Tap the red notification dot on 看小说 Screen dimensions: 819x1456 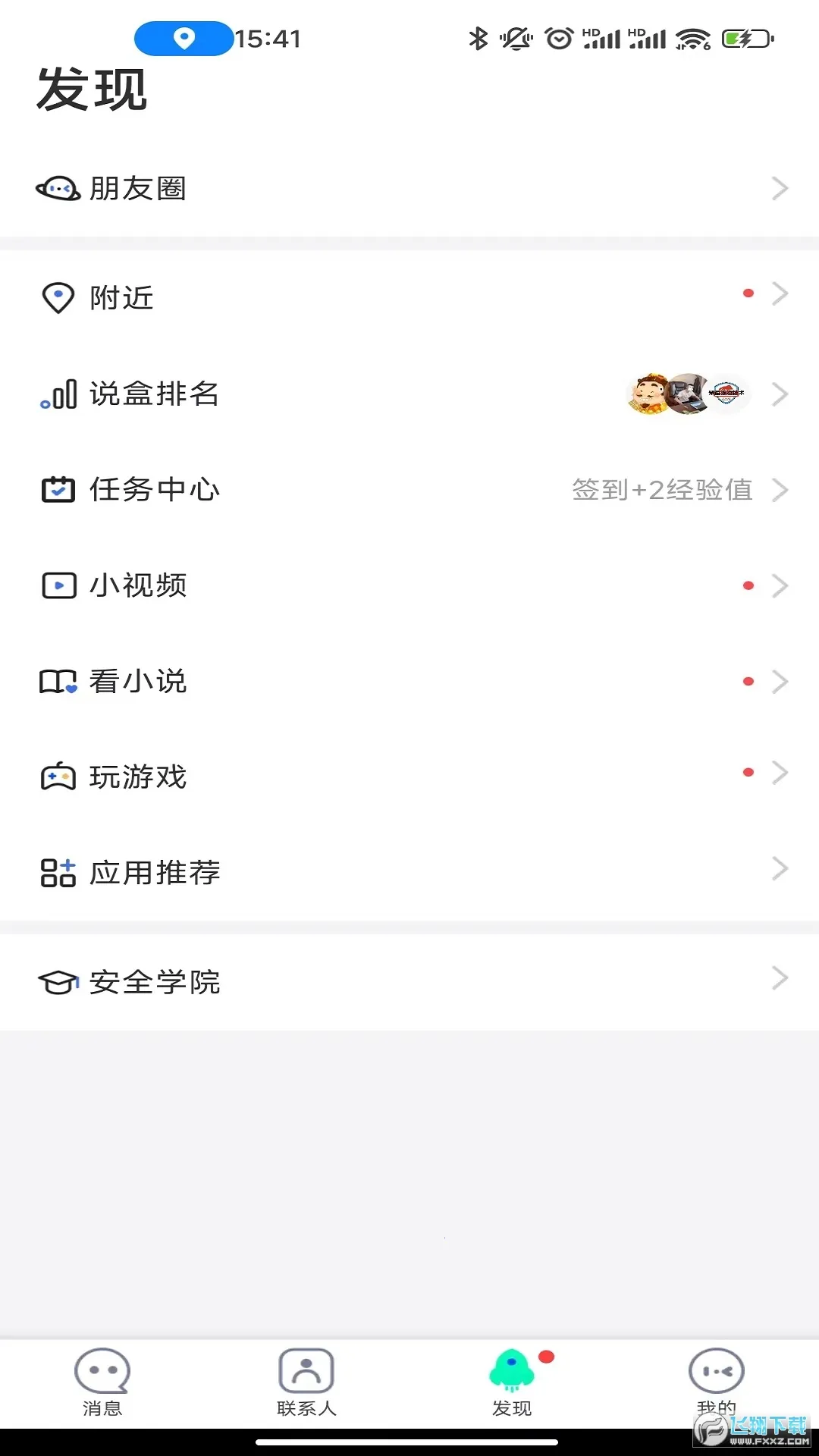point(748,682)
